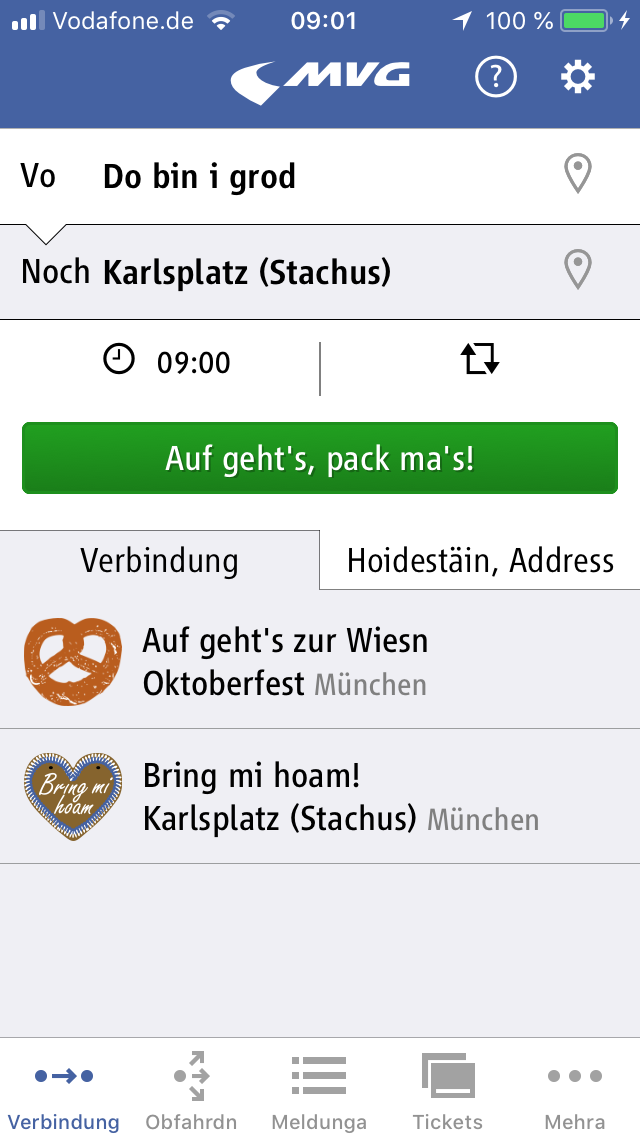Choose Bring mi hoam! Karlsplatz route
The height and width of the screenshot is (1136, 640).
(320, 796)
